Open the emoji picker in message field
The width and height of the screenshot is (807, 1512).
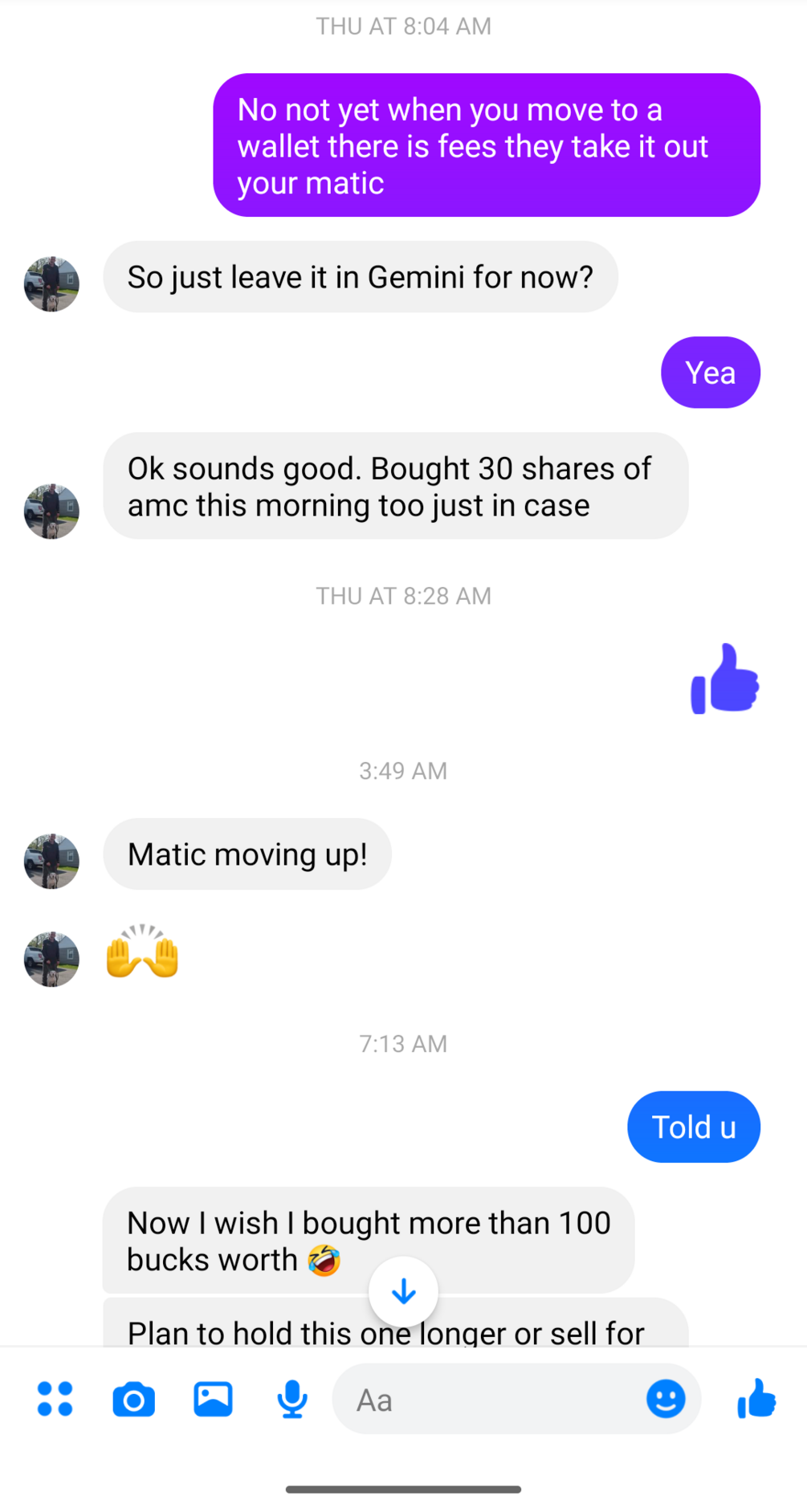[x=666, y=1400]
